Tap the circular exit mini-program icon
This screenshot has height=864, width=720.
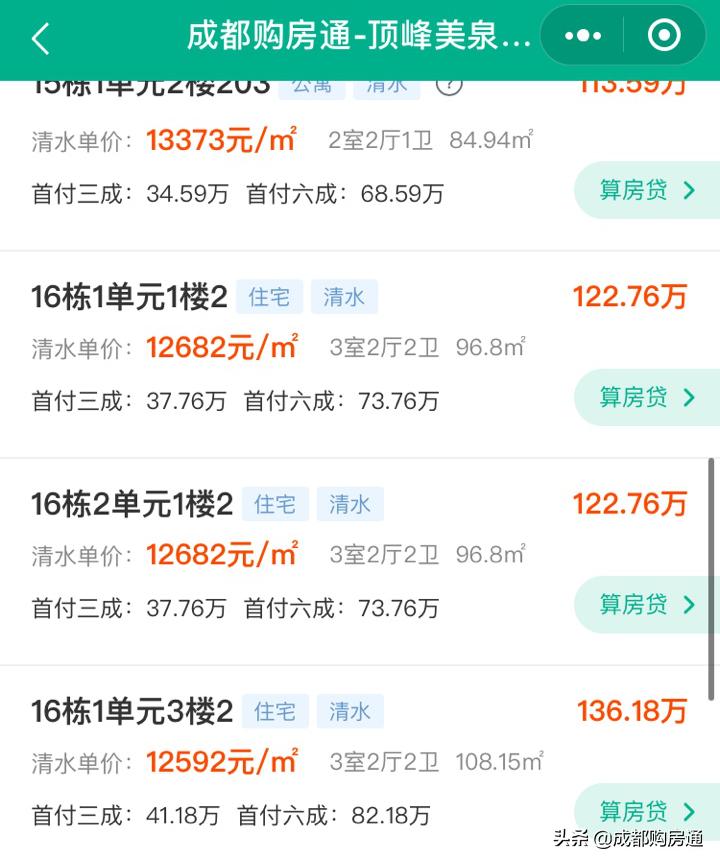pyautogui.click(x=663, y=34)
